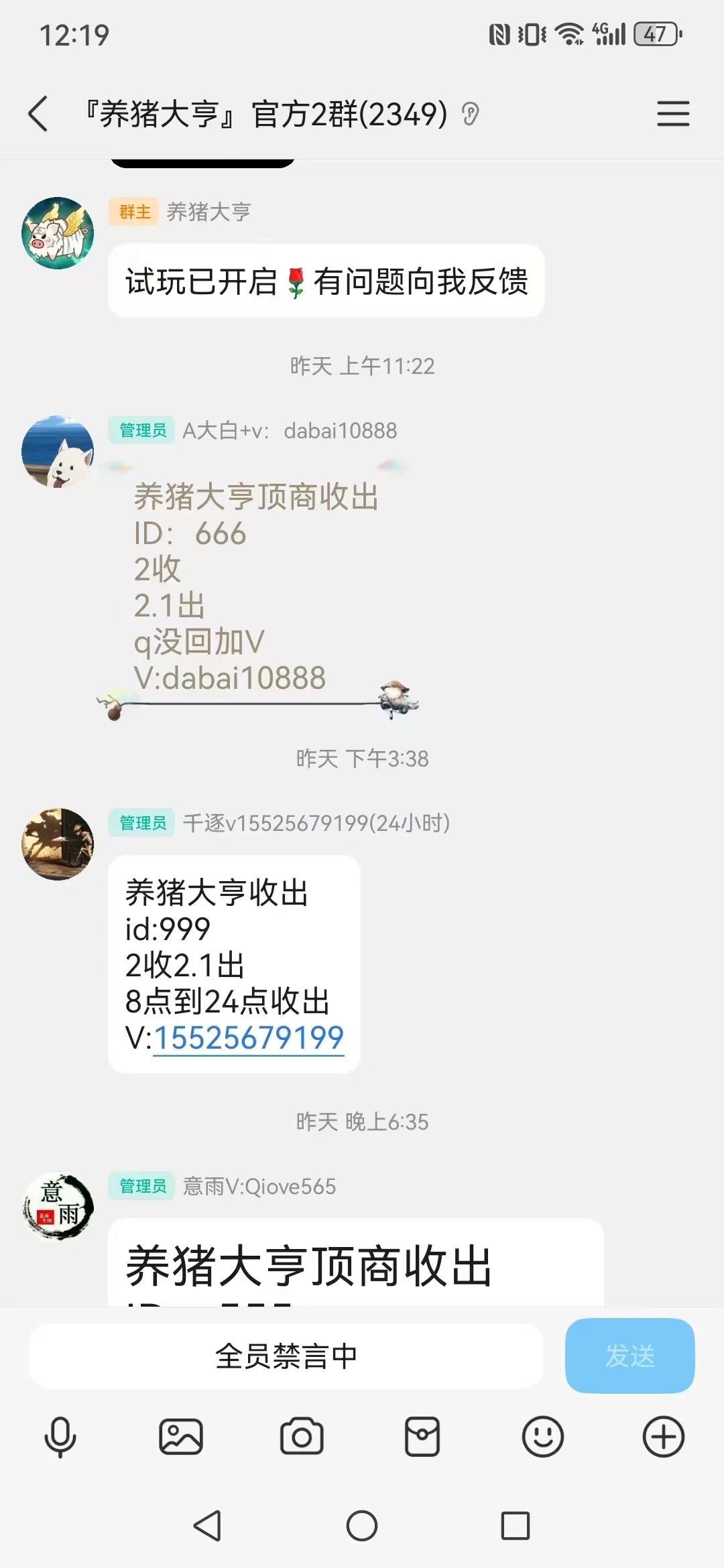Open the group hamburger menu icon

tap(673, 114)
